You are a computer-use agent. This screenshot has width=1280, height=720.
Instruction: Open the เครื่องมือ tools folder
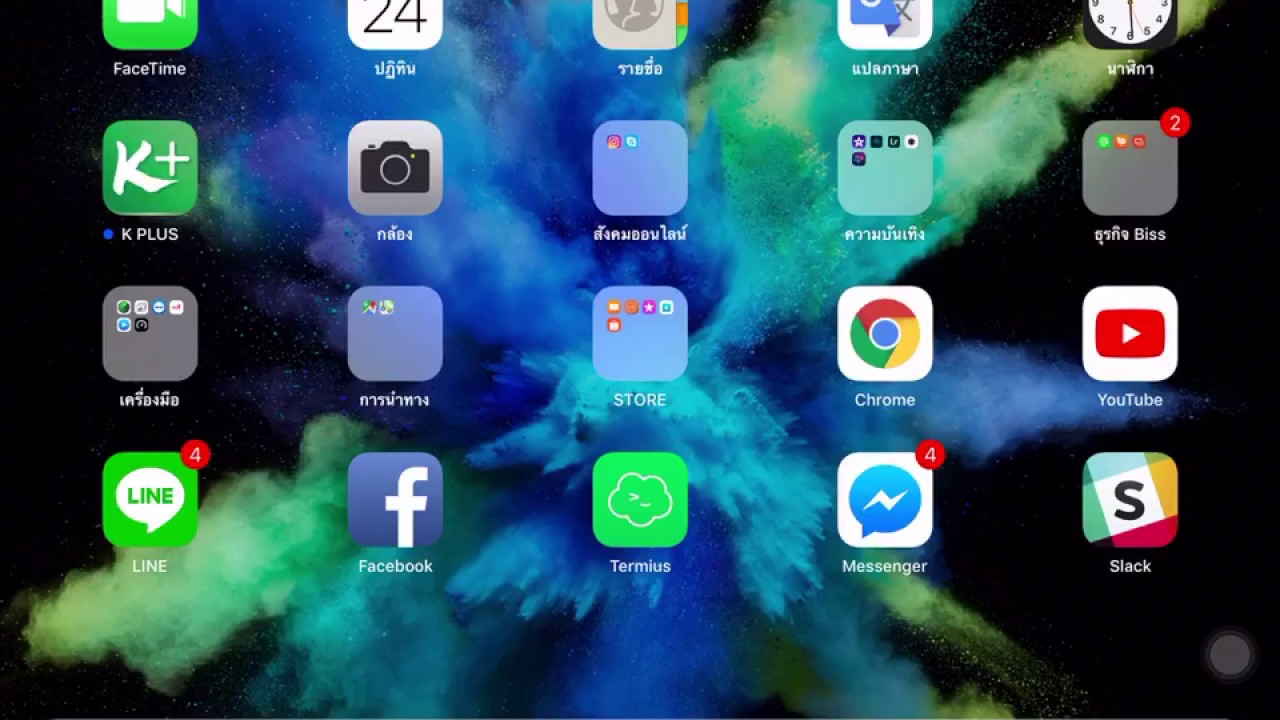tap(150, 334)
